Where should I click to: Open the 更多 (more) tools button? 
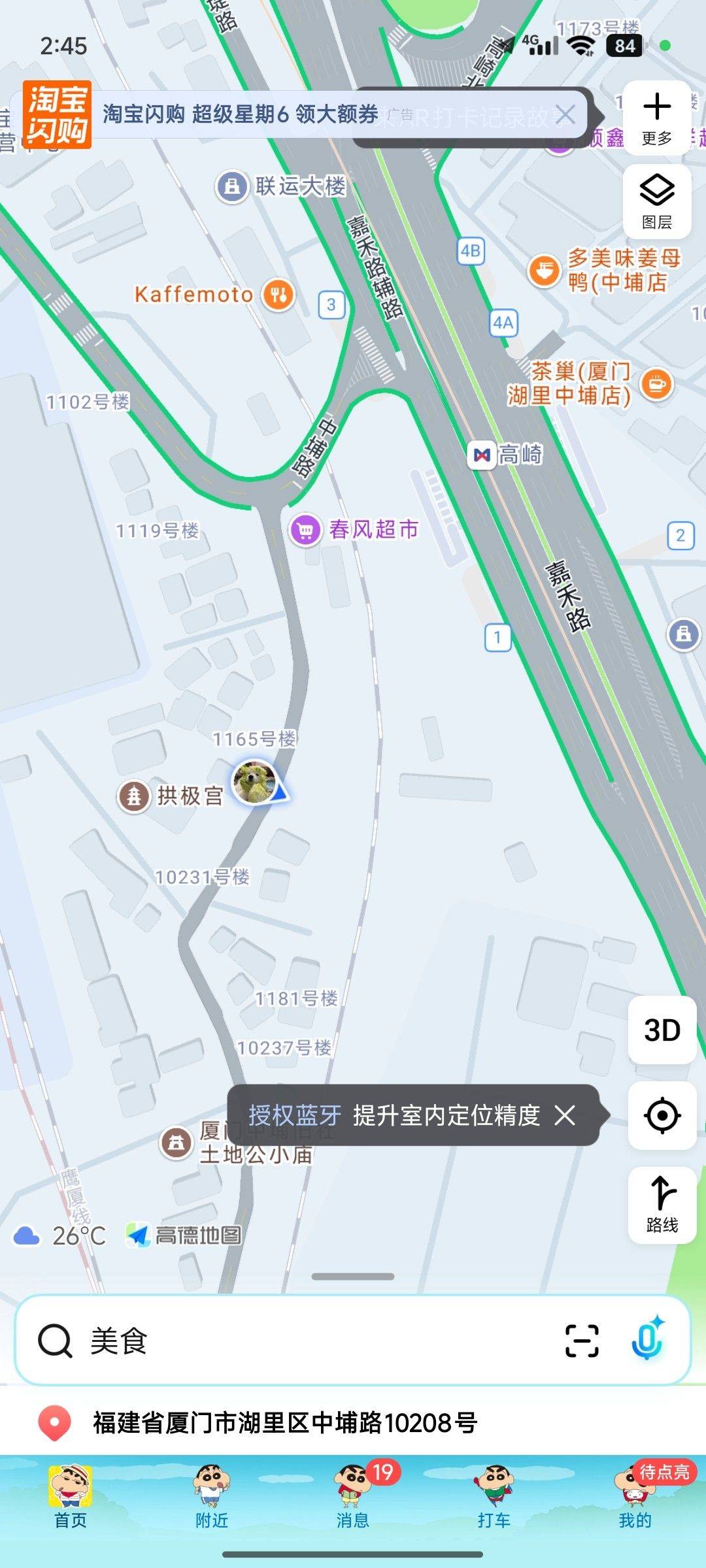click(656, 118)
